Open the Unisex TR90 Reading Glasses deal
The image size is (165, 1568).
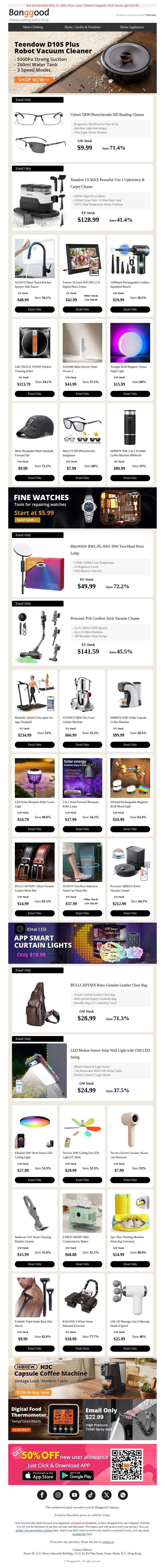pyautogui.click(x=107, y=114)
